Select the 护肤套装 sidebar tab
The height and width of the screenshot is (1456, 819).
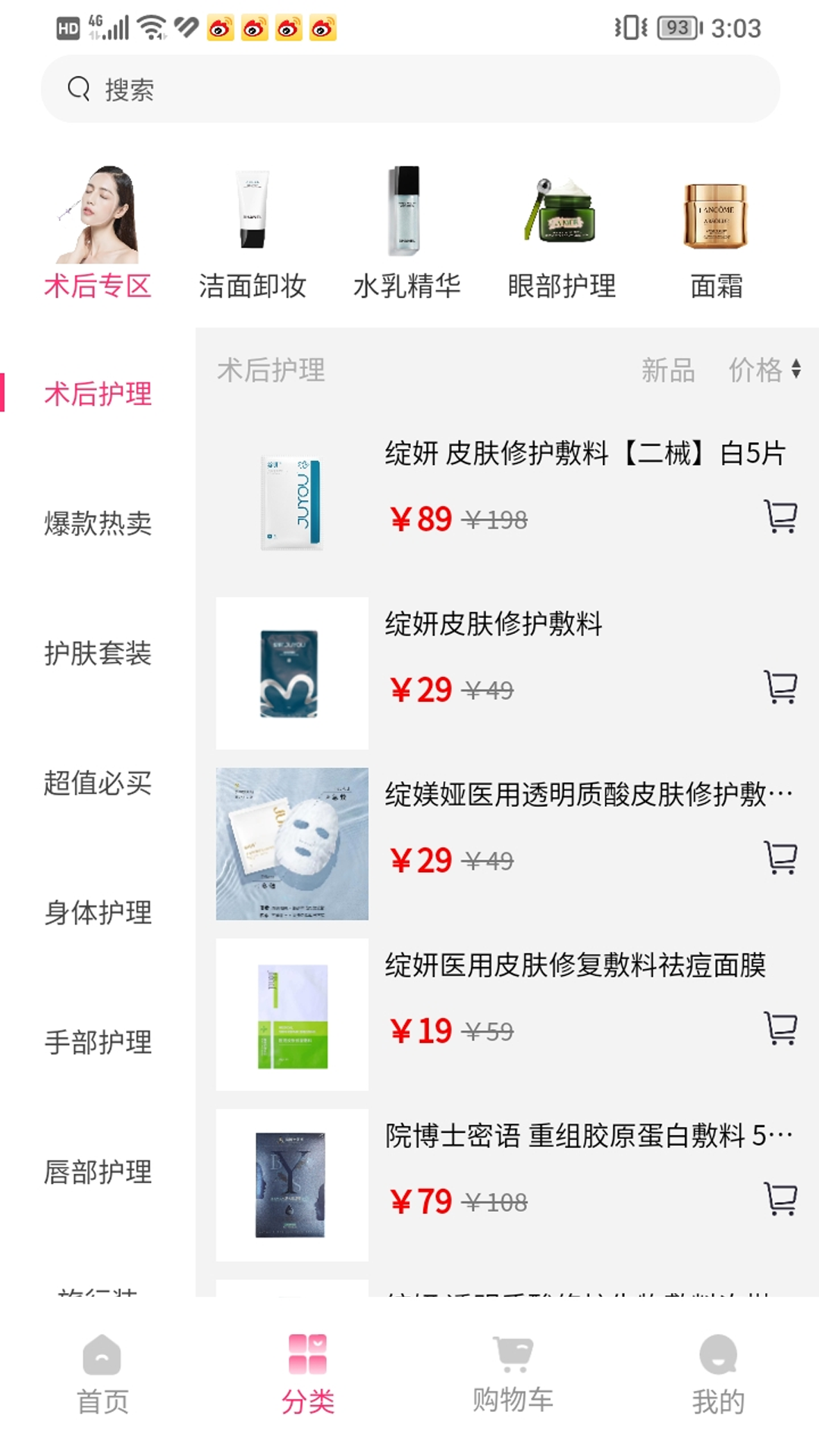tap(99, 654)
